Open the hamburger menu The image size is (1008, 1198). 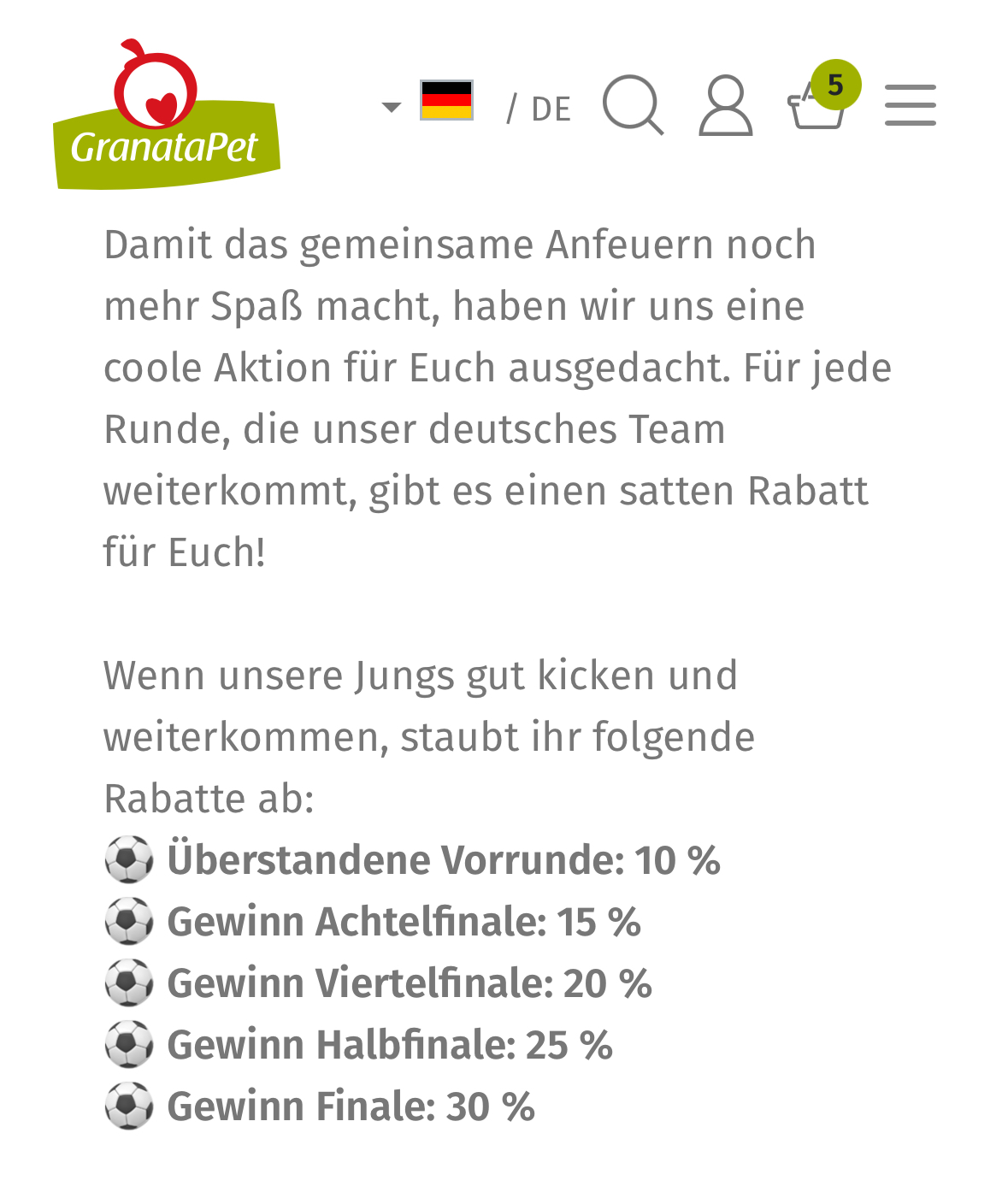(x=910, y=105)
